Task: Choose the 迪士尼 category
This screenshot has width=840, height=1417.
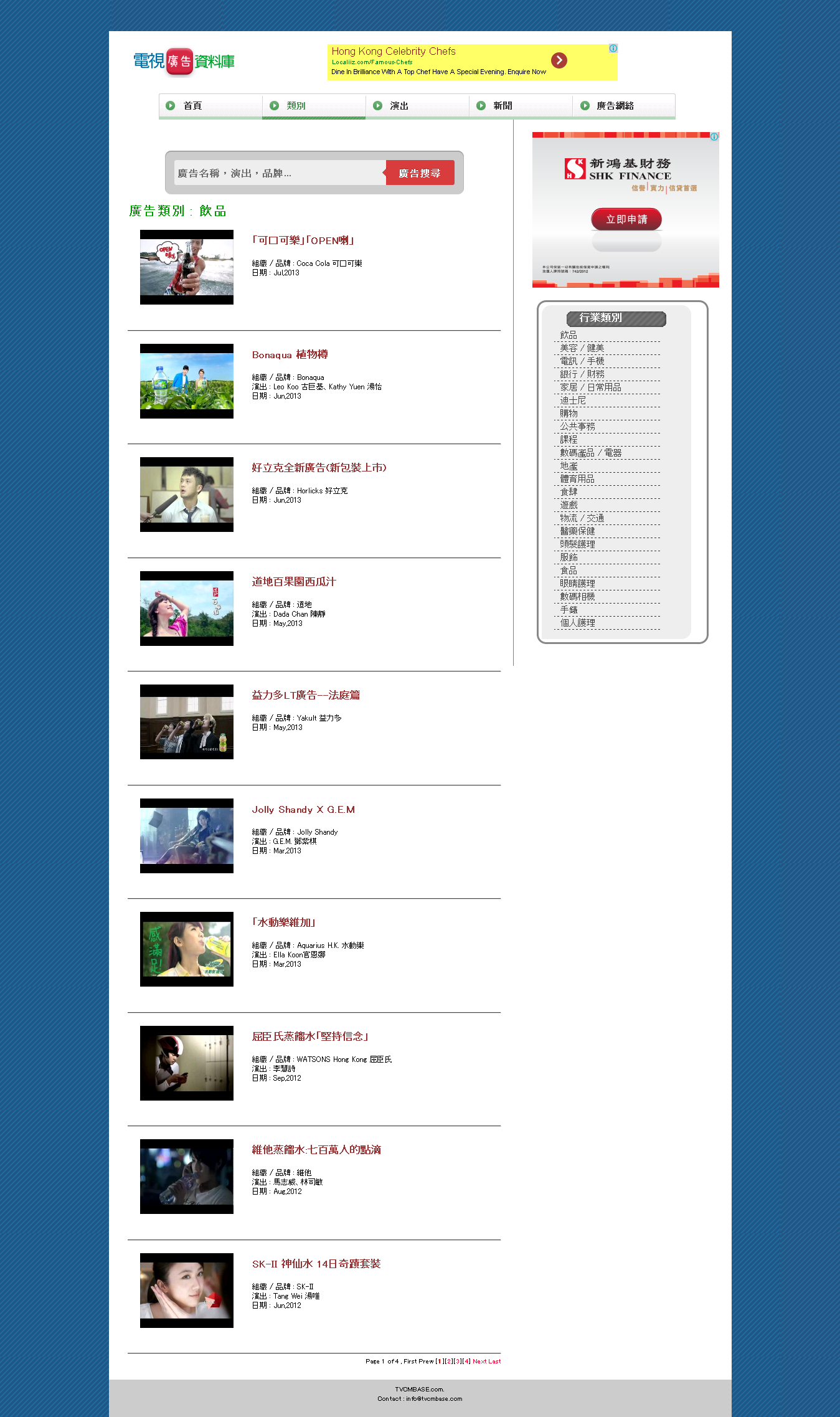Action: tap(573, 400)
